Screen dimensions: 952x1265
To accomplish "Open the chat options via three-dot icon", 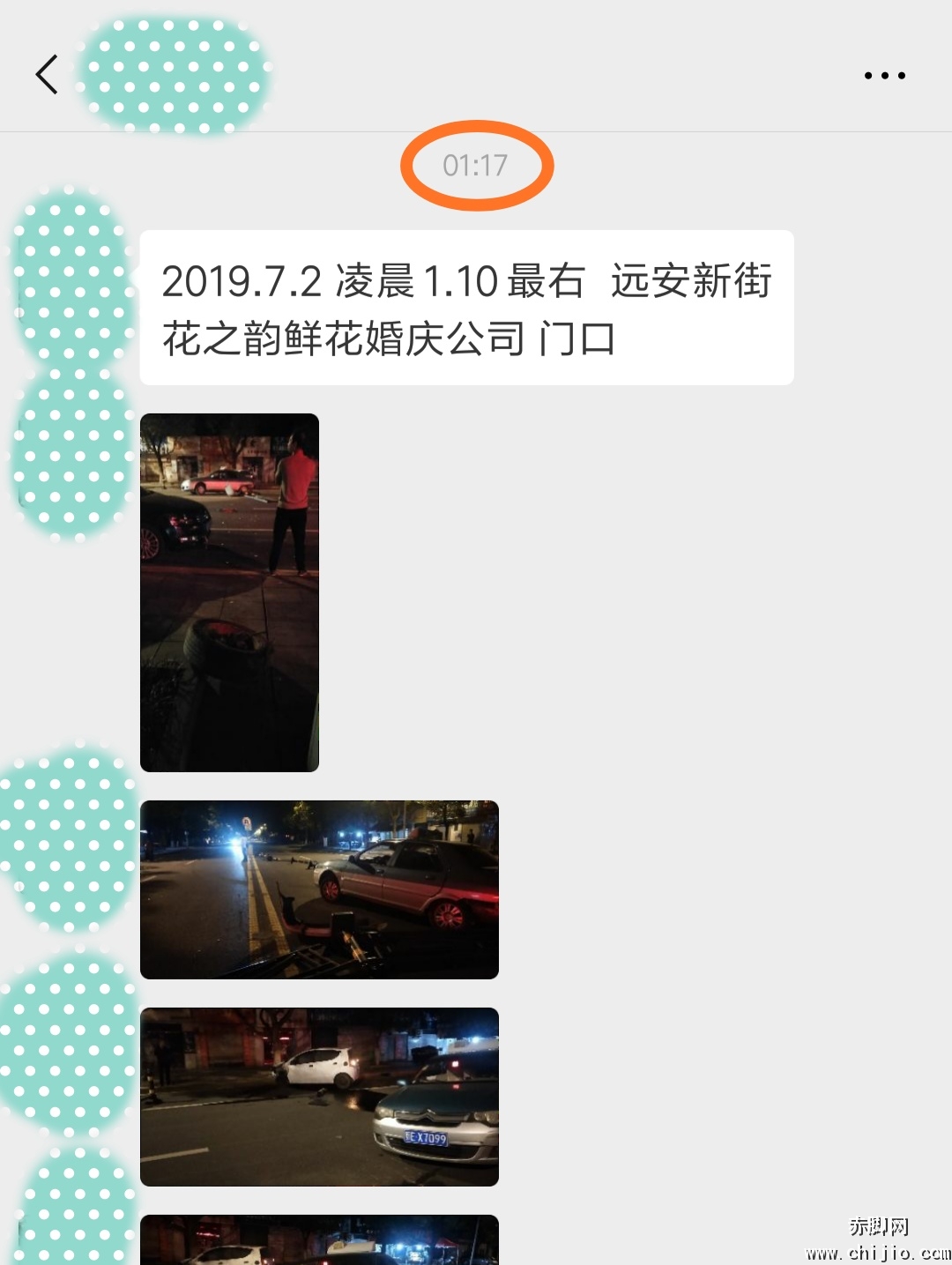I will [885, 75].
